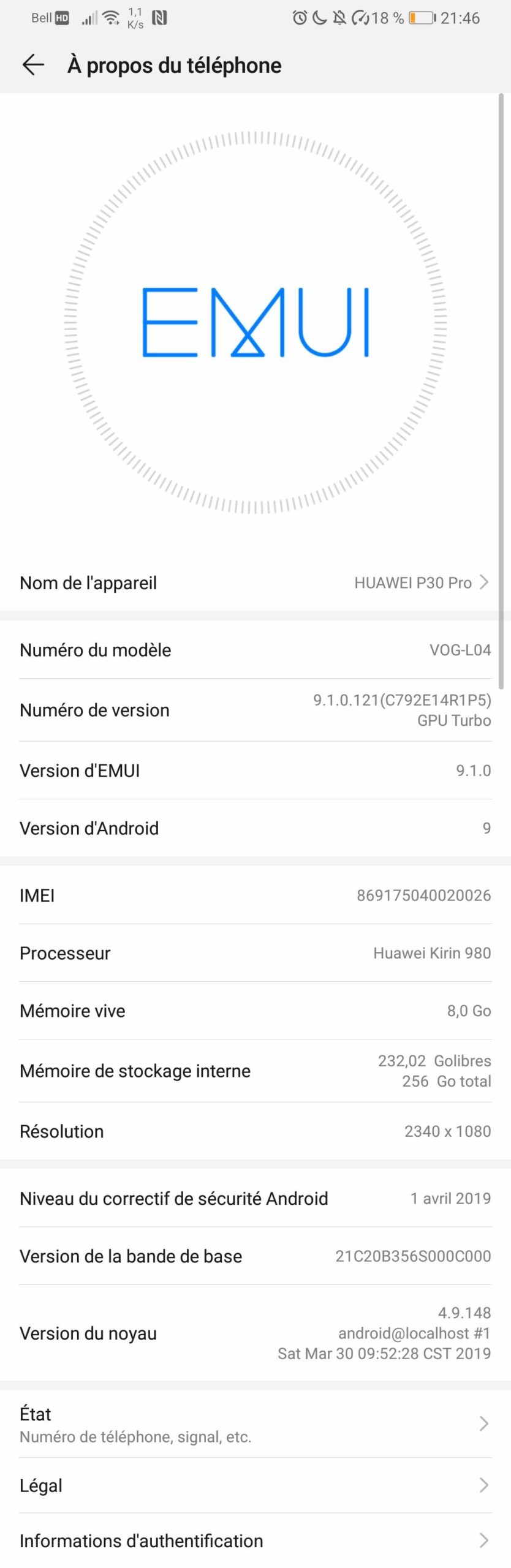Image resolution: width=511 pixels, height=1568 pixels.
Task: Open État phone status details
Action: (255, 1424)
